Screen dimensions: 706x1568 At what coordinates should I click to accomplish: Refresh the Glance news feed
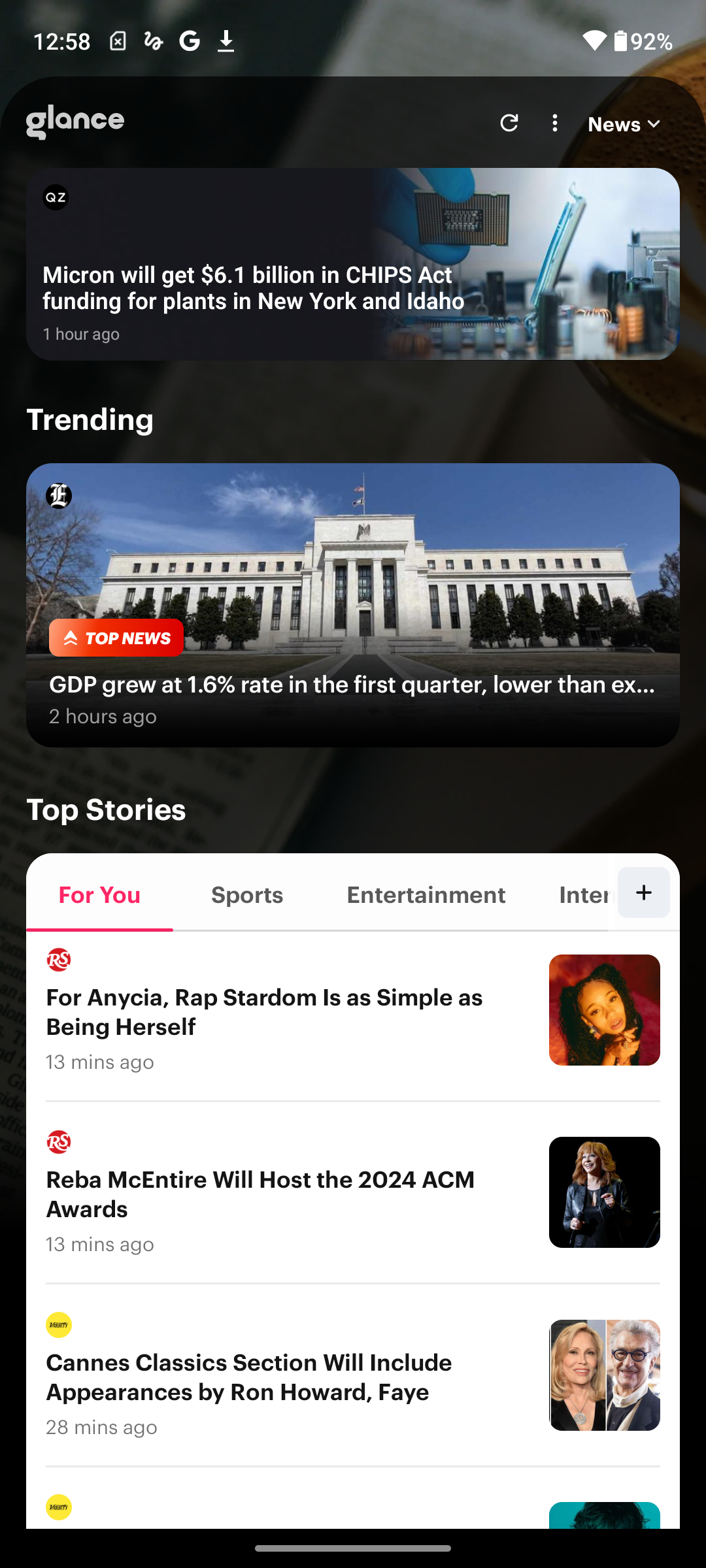click(x=509, y=123)
